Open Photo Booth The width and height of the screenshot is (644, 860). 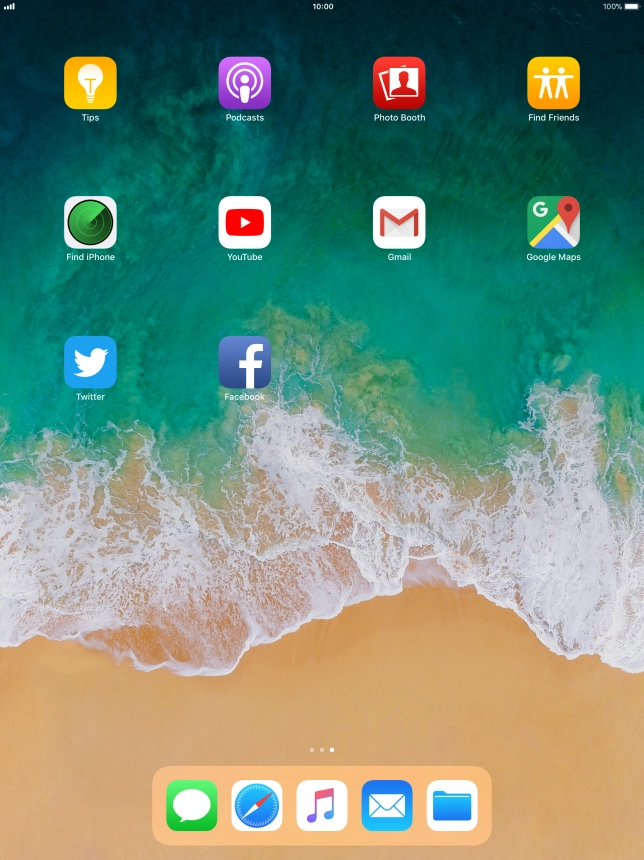tap(399, 83)
